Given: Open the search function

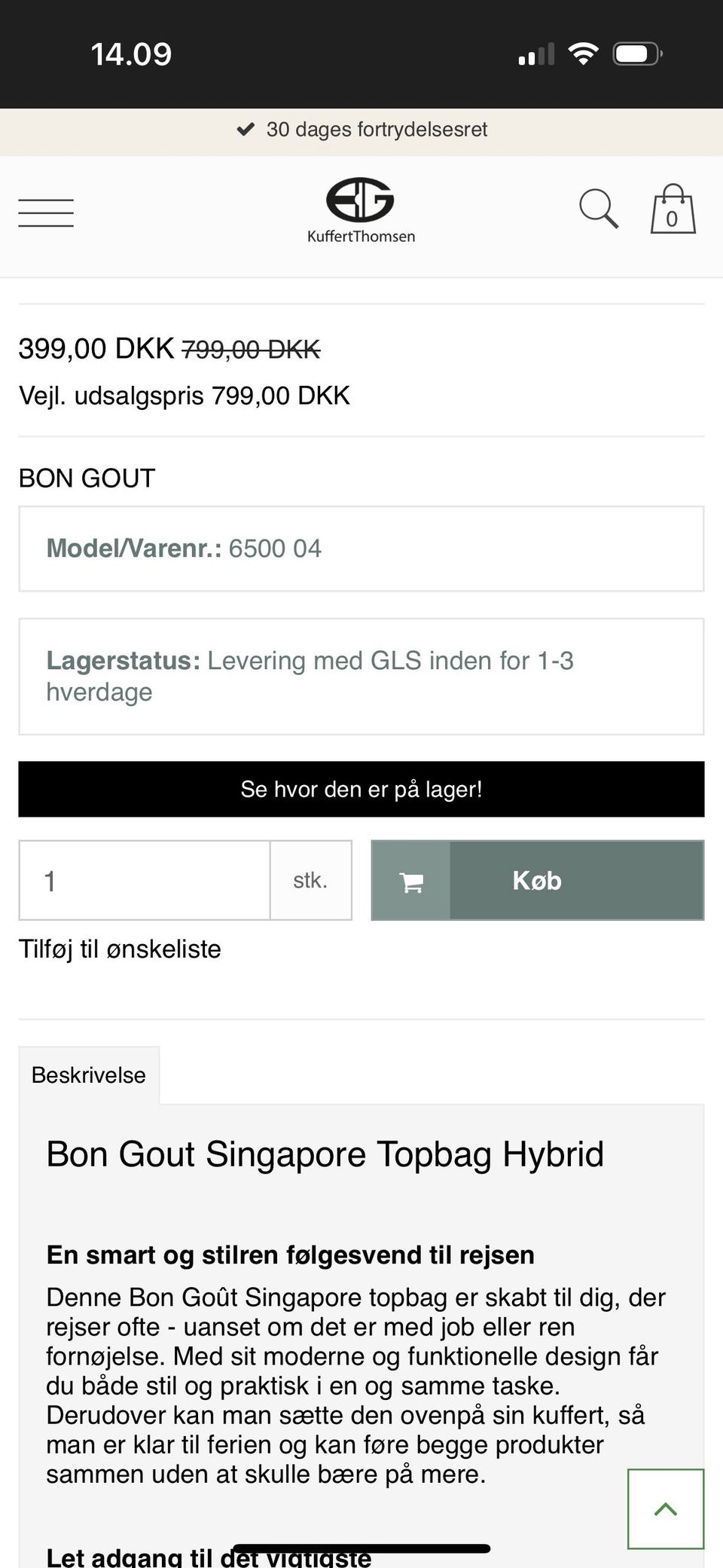Looking at the screenshot, I should 599,209.
